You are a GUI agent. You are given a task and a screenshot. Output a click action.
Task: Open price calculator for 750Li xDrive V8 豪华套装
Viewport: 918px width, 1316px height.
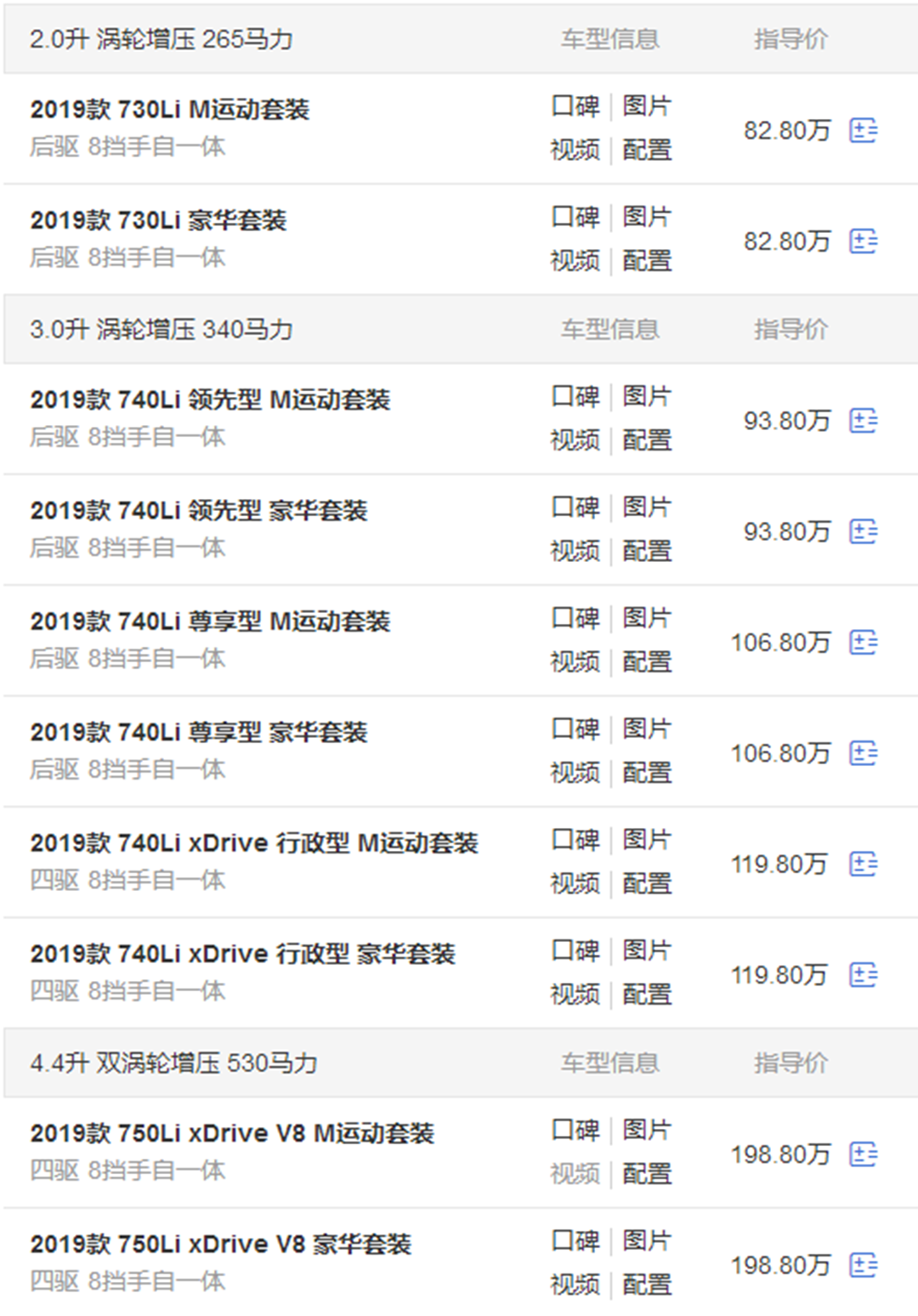[863, 1265]
